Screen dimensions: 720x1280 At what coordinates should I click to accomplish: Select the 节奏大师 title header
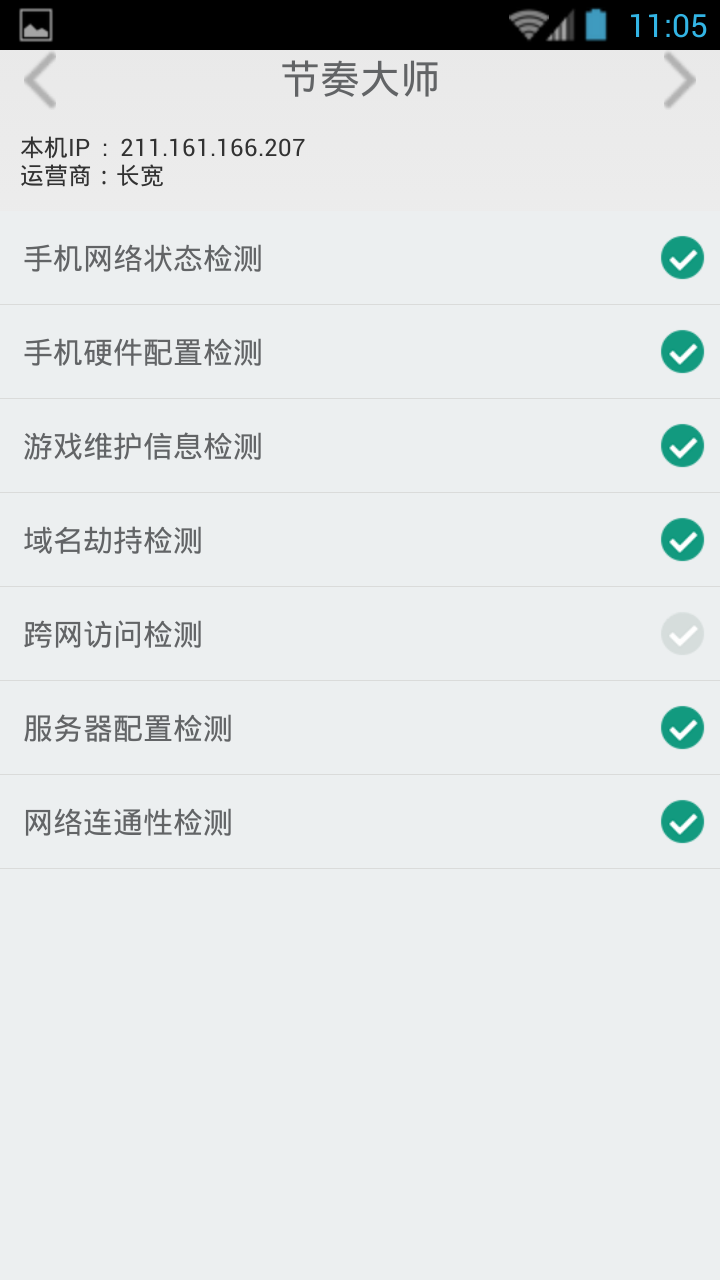[x=360, y=80]
